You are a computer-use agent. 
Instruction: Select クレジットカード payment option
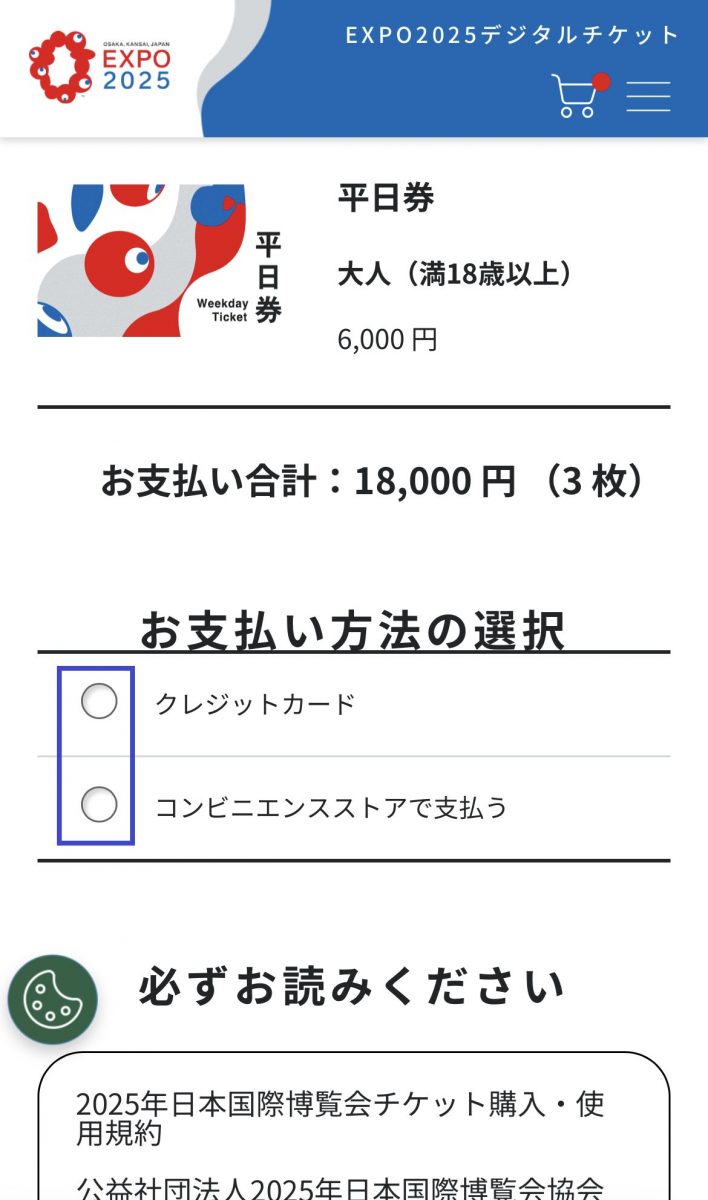click(99, 703)
